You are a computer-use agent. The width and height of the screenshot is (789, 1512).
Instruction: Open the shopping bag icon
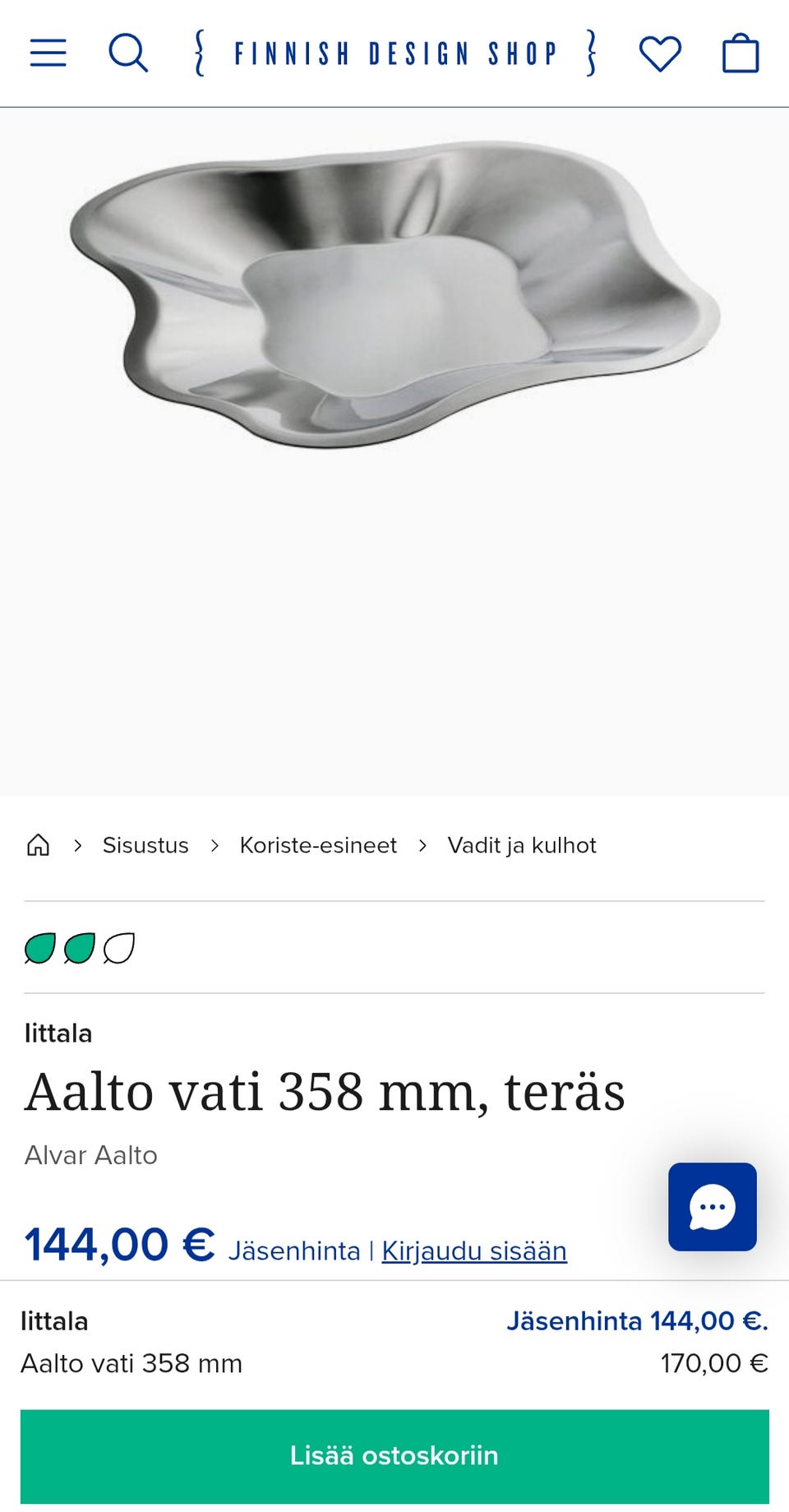[741, 53]
